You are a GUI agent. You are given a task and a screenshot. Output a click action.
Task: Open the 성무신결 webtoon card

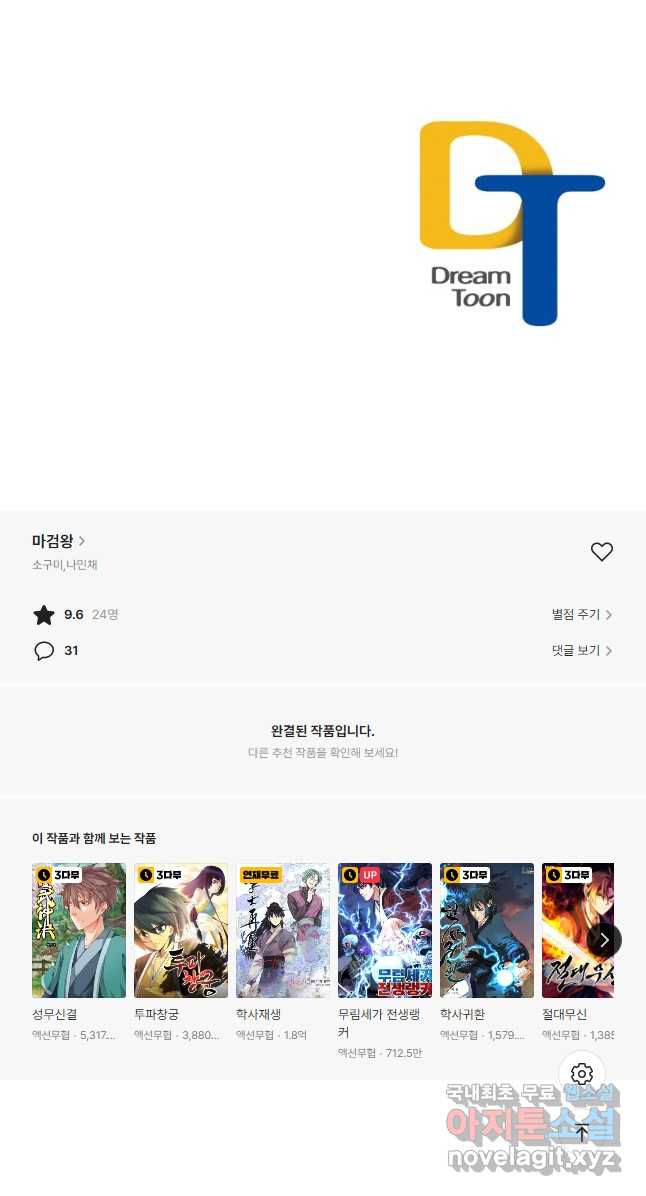79,930
